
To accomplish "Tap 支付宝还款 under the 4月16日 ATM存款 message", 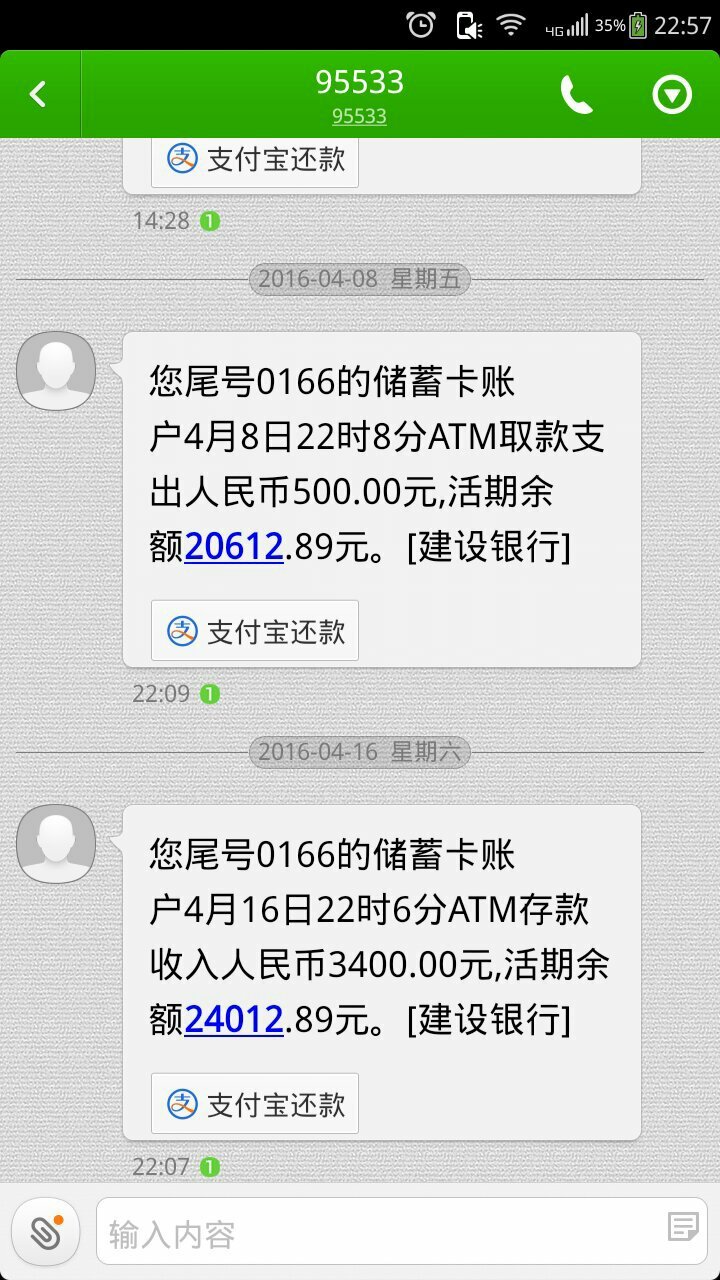I will (x=255, y=1104).
